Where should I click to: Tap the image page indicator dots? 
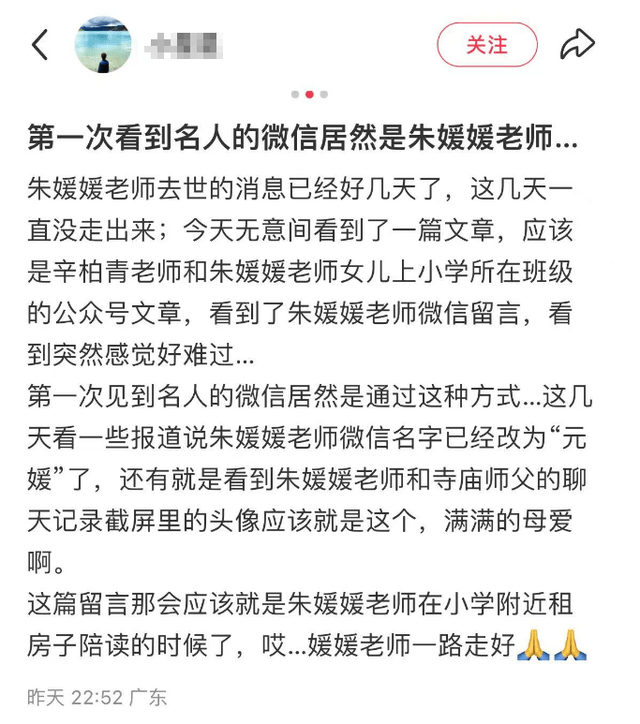tap(309, 94)
